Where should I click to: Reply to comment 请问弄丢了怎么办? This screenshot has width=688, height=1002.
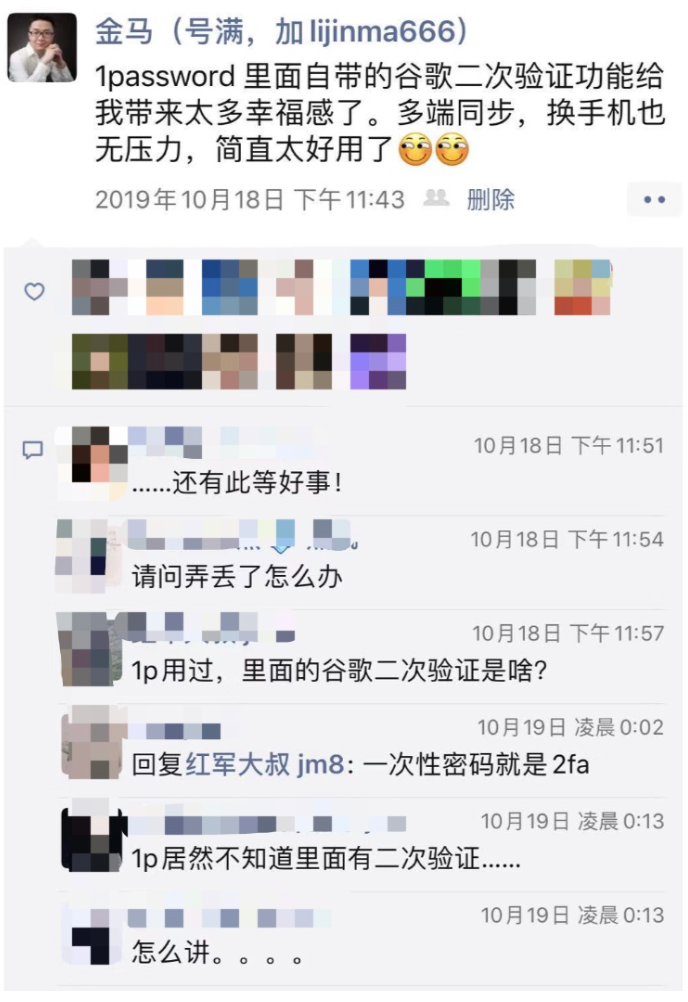coord(238,577)
